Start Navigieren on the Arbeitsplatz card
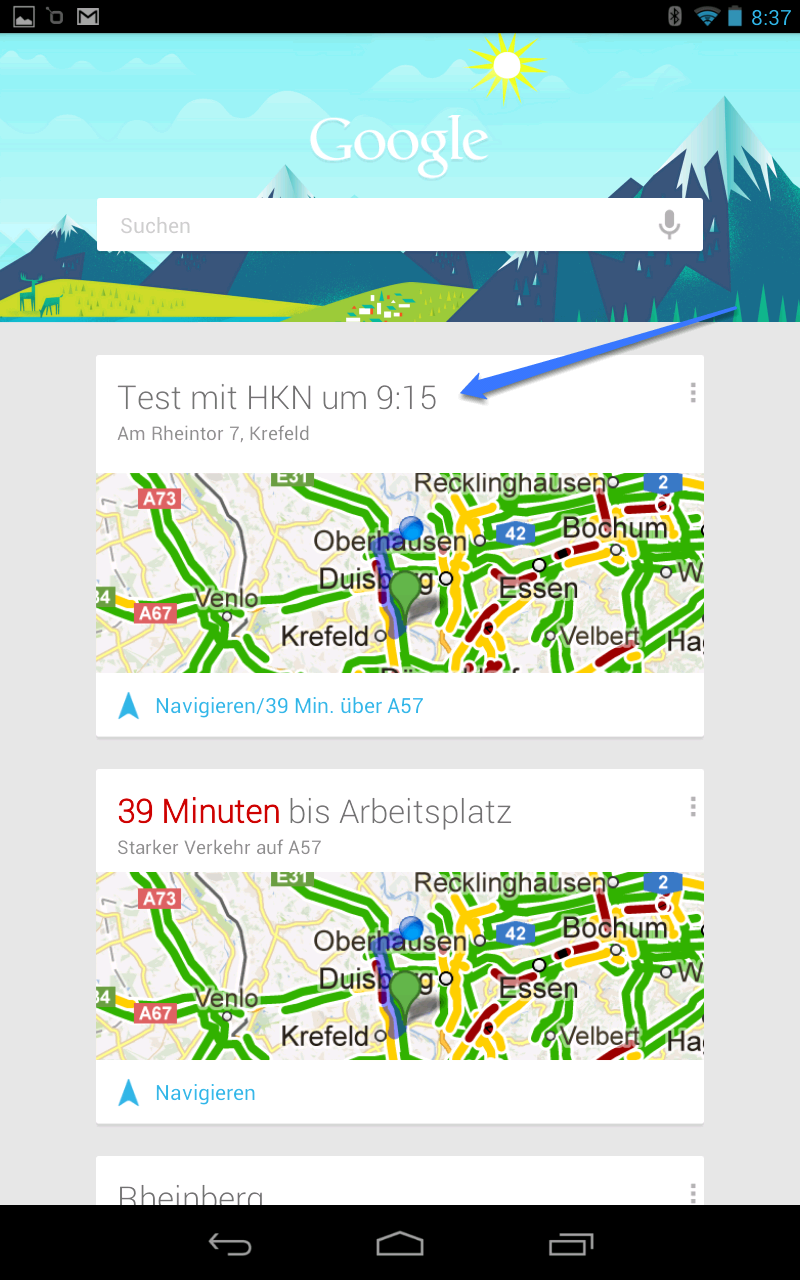Viewport: 800px width, 1280px height. tap(187, 1093)
